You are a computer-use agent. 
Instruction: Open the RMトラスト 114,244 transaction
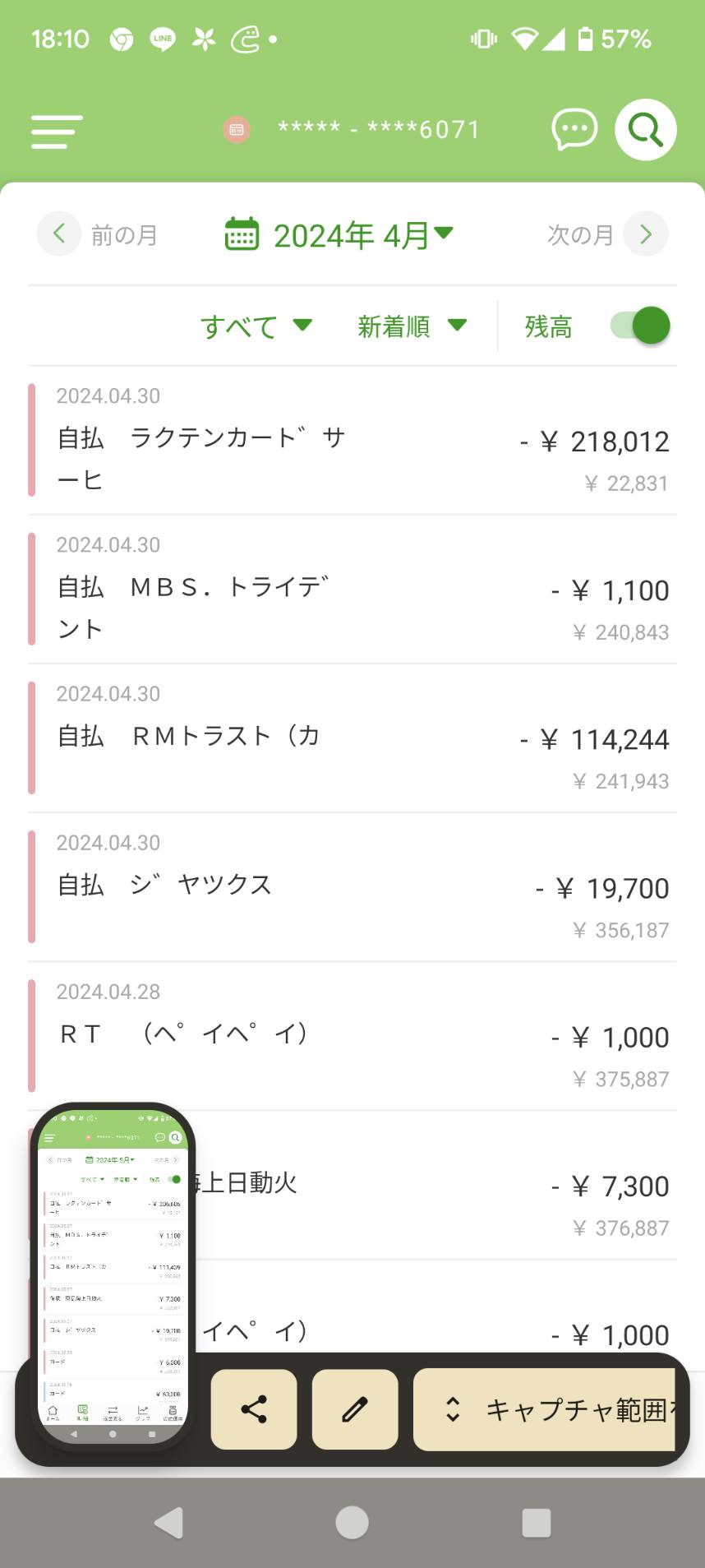[352, 738]
